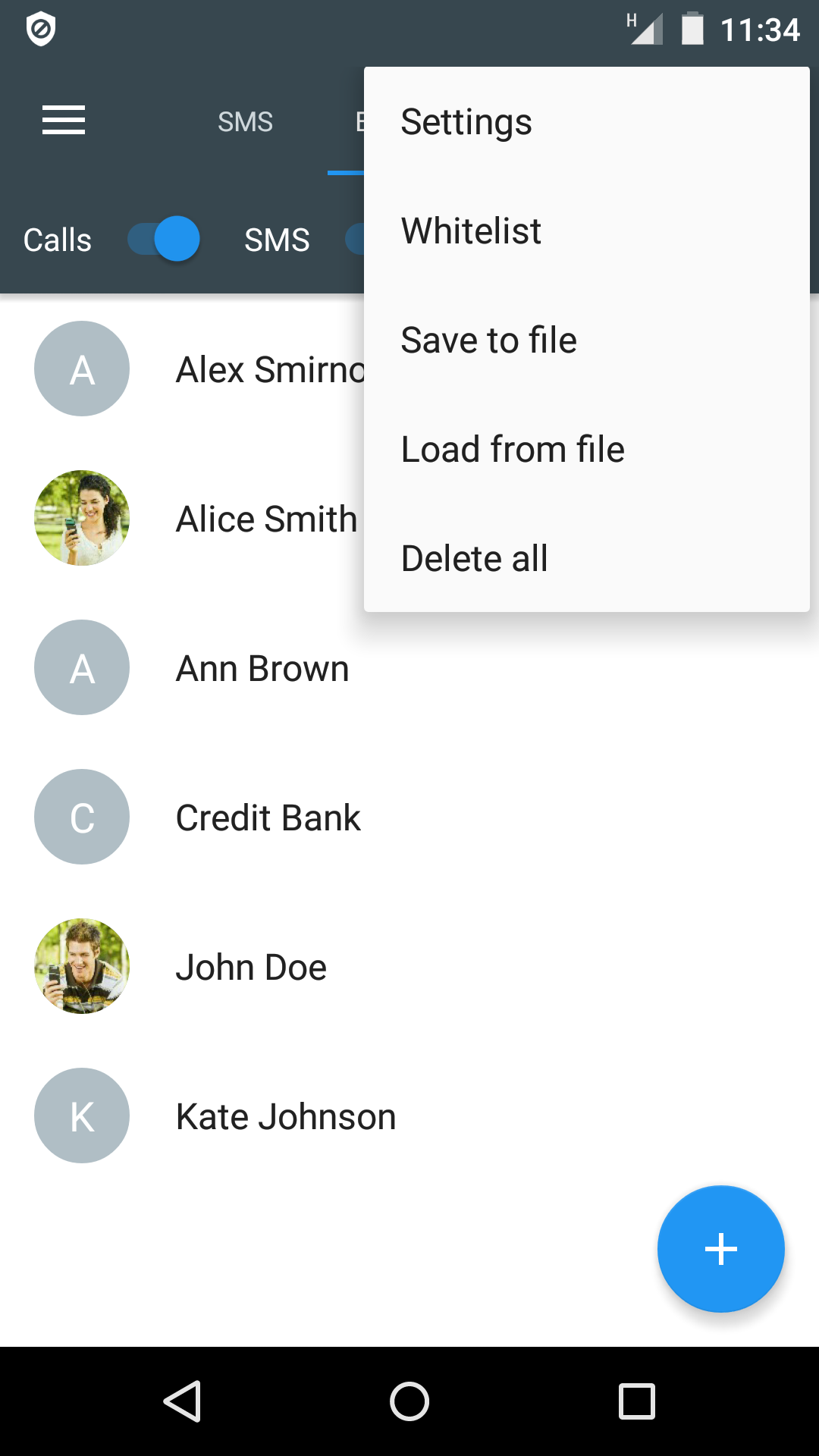Screen dimensions: 819x1456
Task: Tap the blocker shield icon in status bar
Action: 42,29
